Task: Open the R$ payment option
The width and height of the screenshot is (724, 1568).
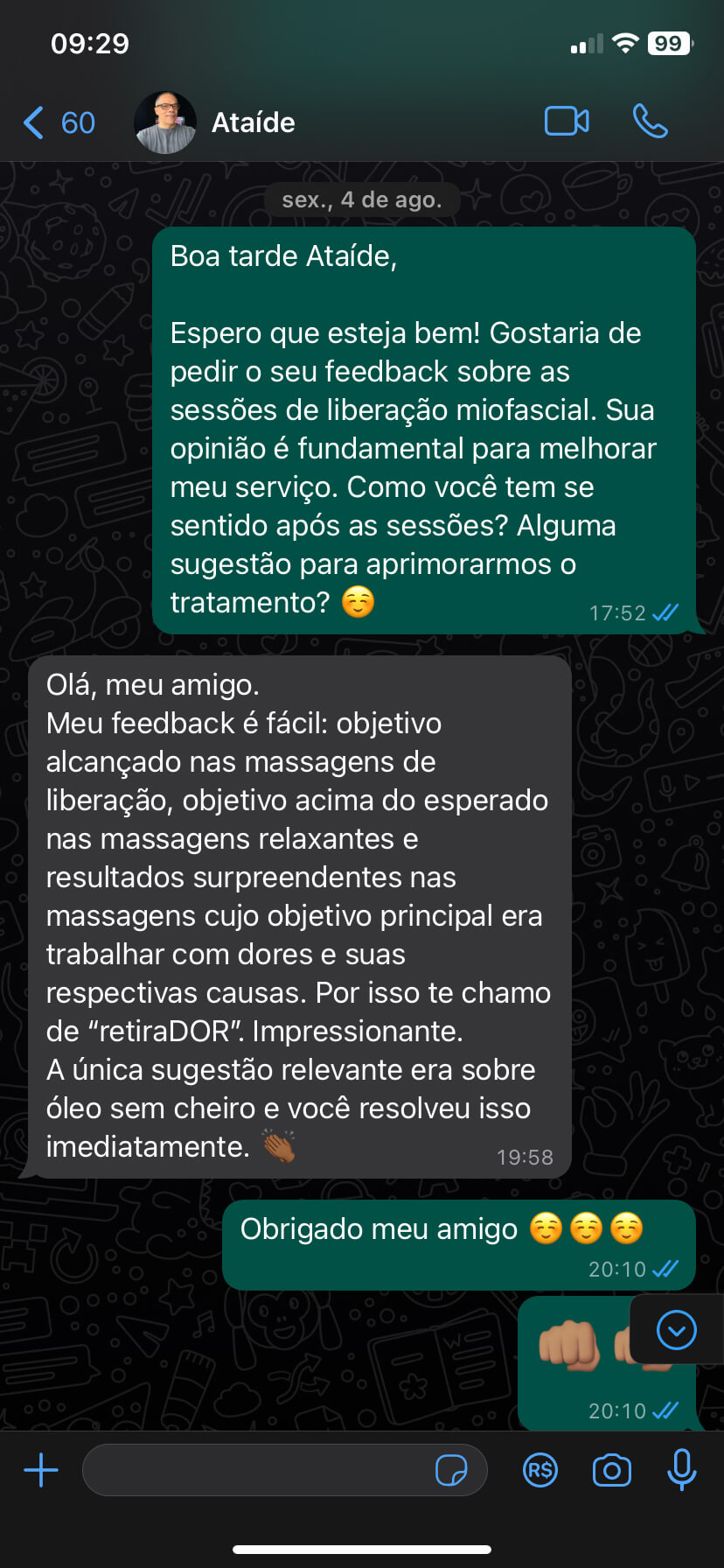Action: (540, 1470)
